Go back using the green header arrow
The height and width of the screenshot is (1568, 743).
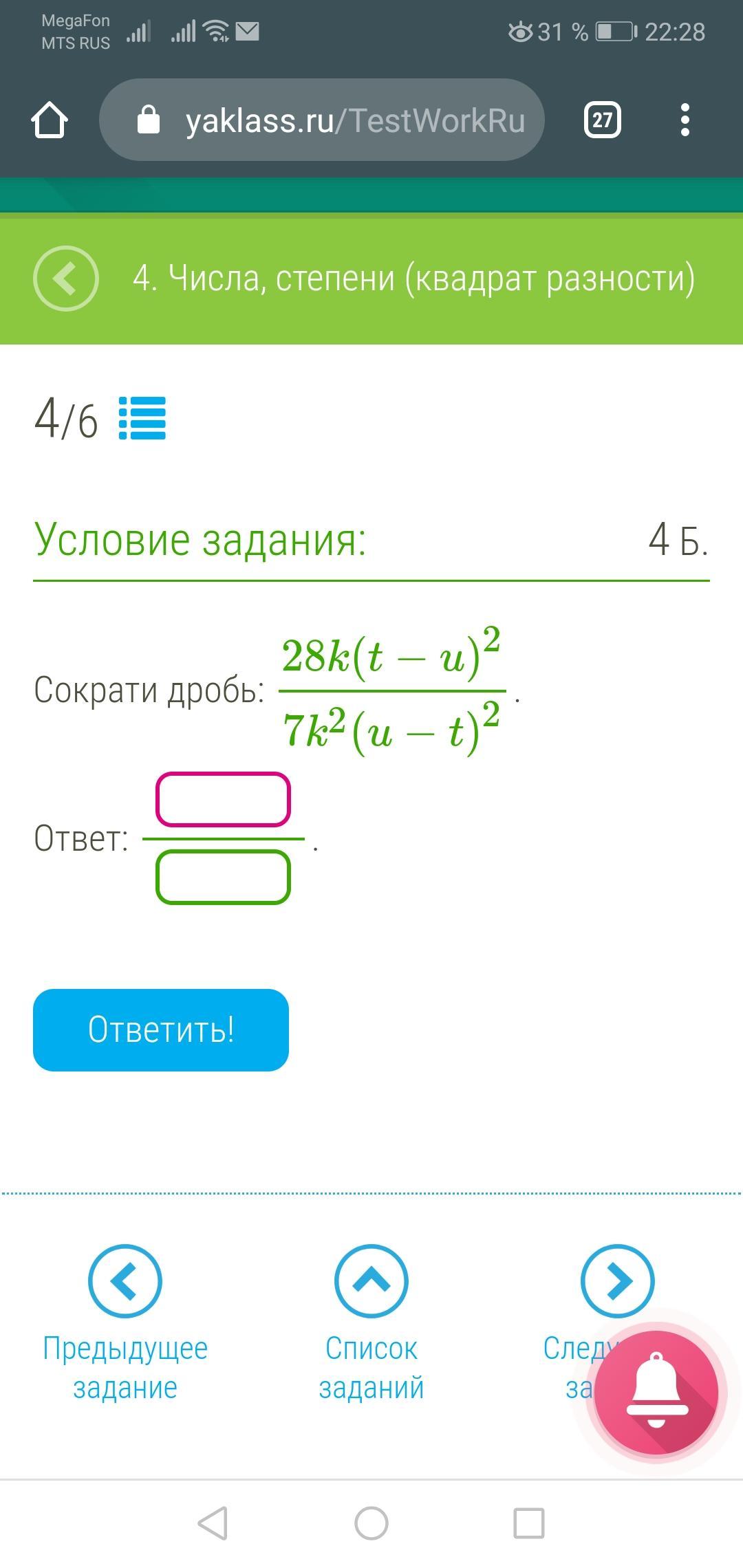(x=66, y=279)
